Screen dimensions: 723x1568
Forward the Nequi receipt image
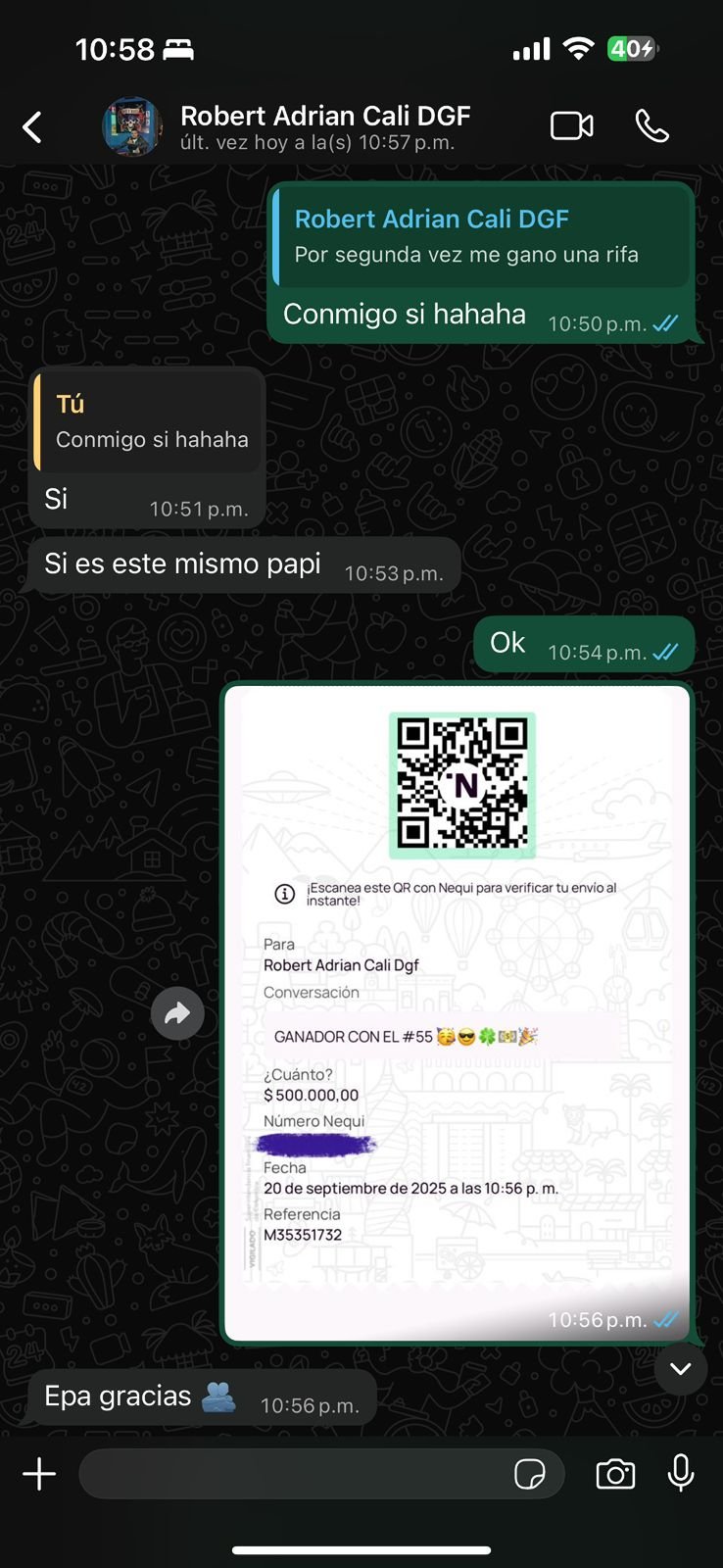tap(177, 1013)
